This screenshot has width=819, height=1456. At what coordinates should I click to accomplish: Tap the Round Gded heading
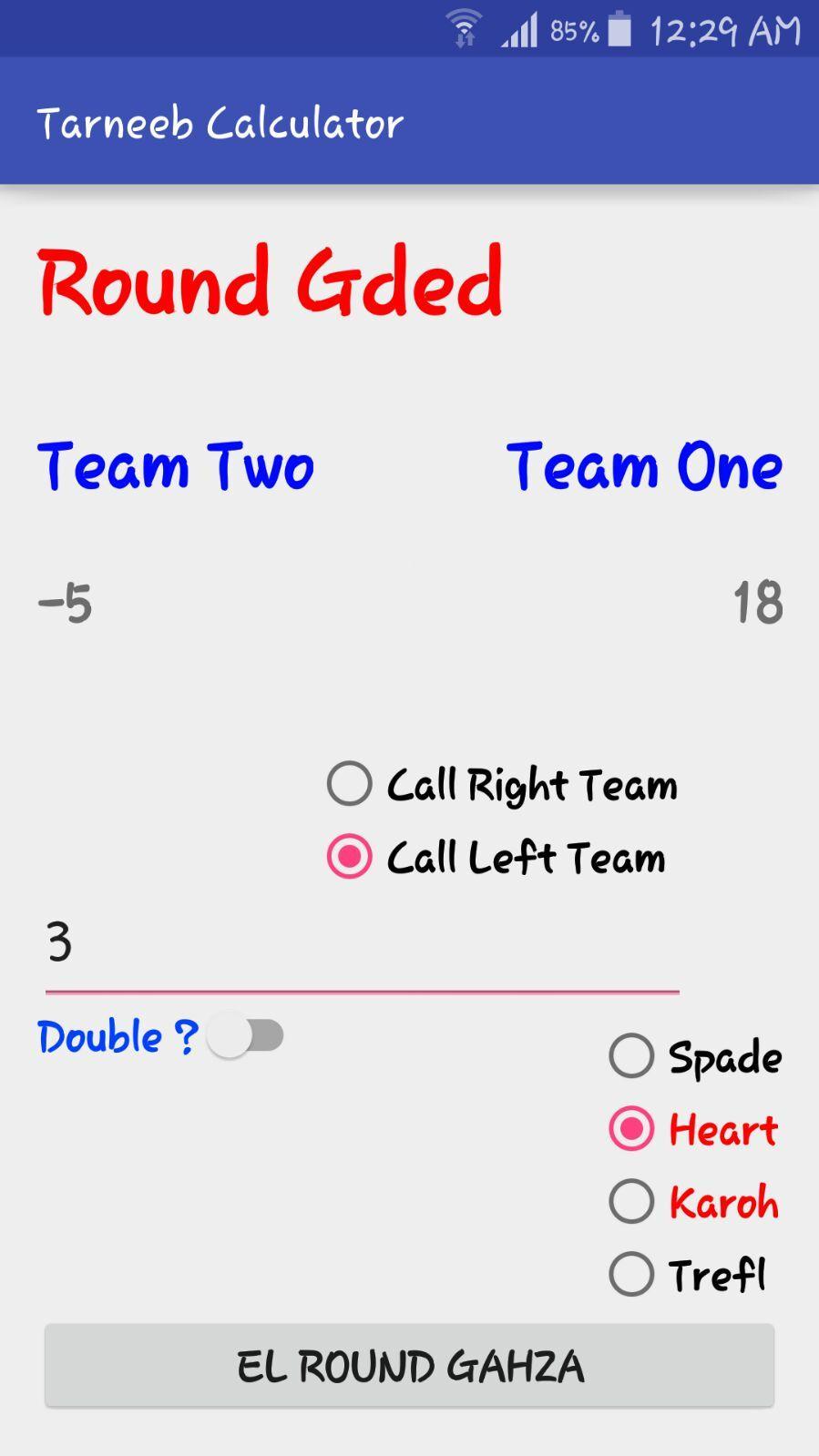pos(269,283)
